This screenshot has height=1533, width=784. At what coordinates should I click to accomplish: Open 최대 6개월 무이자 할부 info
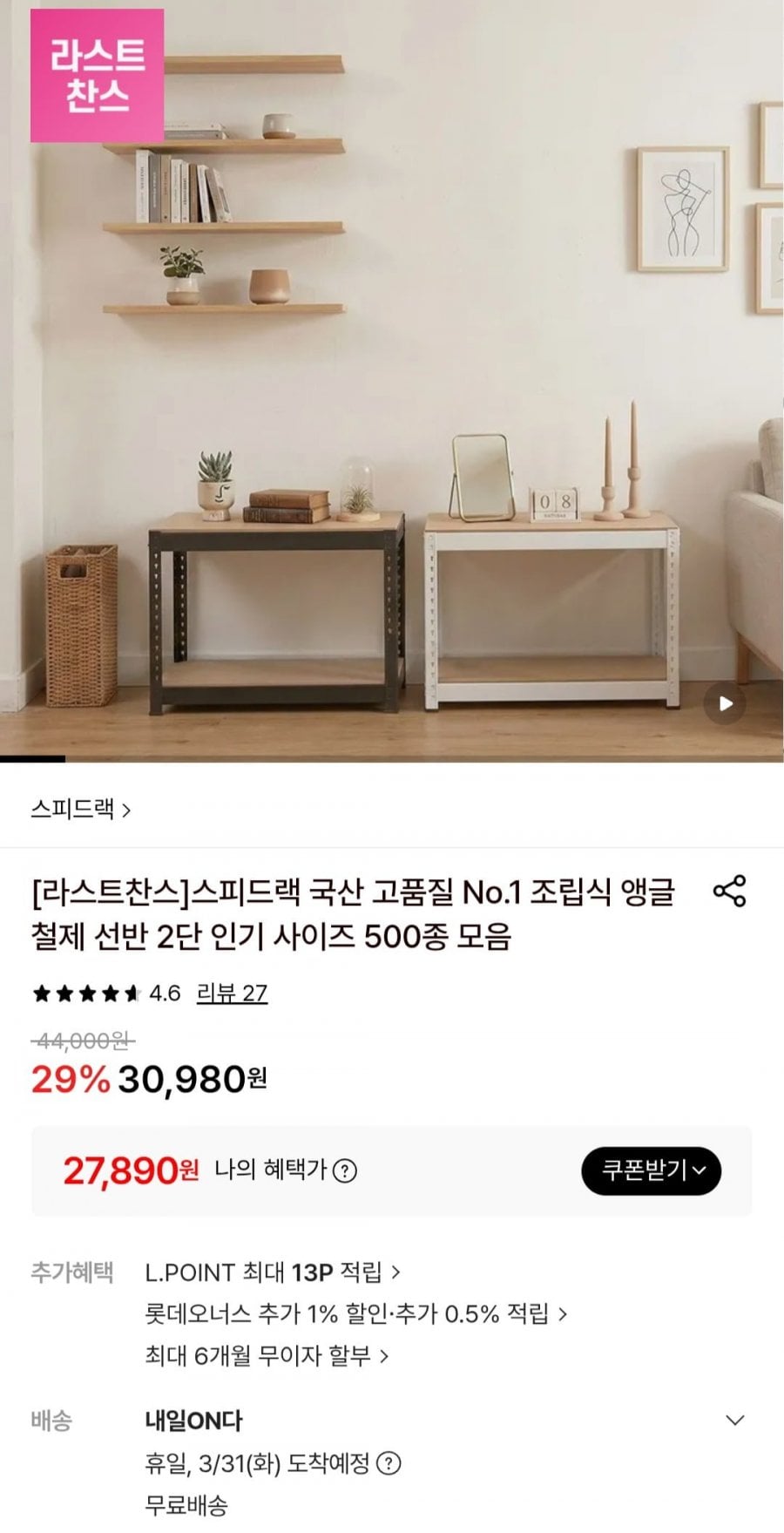tap(267, 1355)
